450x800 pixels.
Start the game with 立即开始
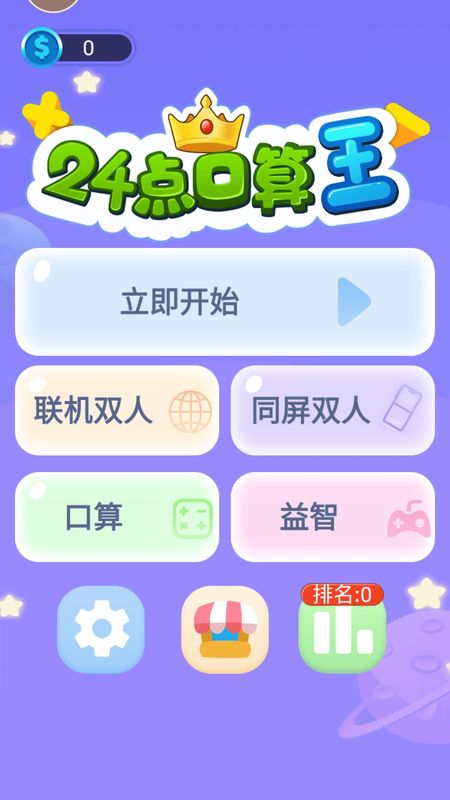tap(225, 302)
